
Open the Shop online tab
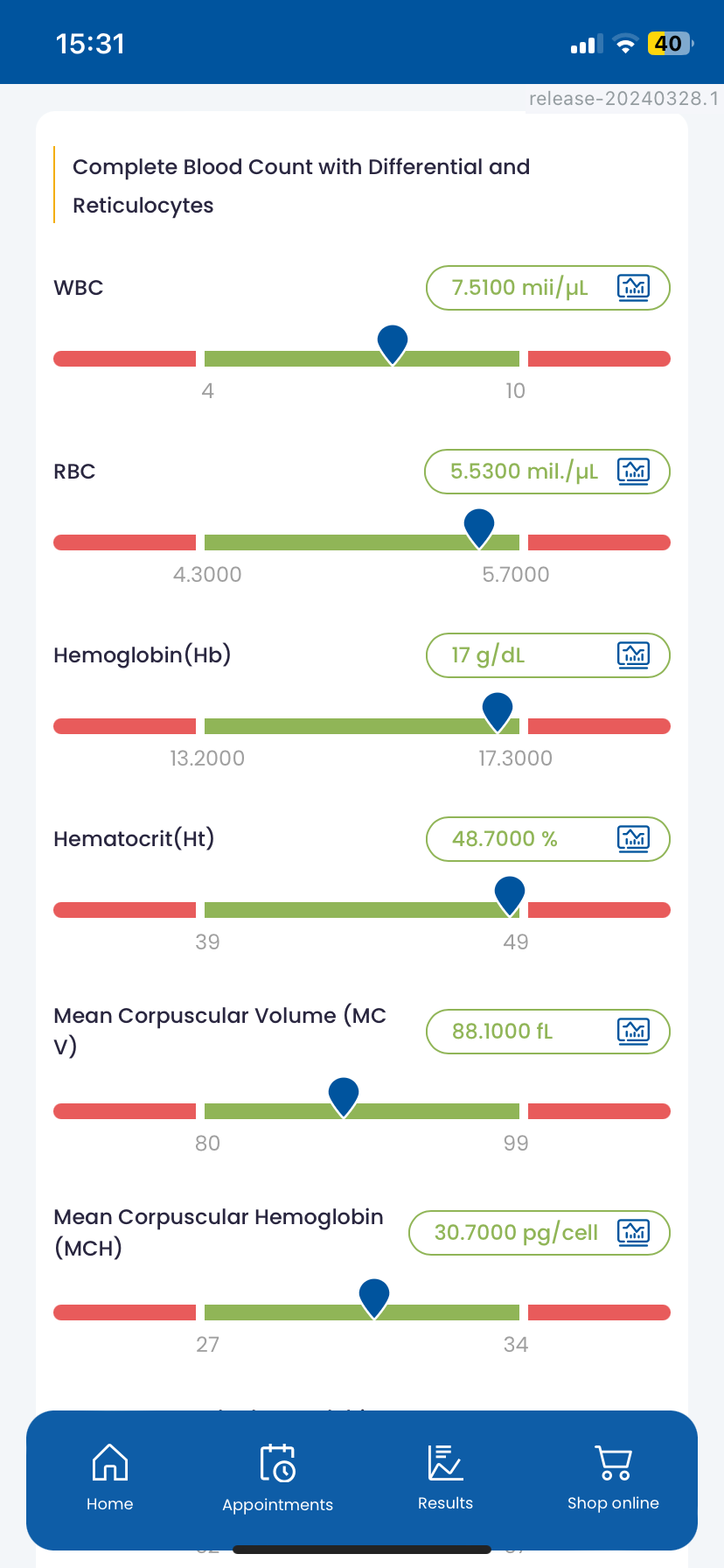pyautogui.click(x=613, y=1478)
